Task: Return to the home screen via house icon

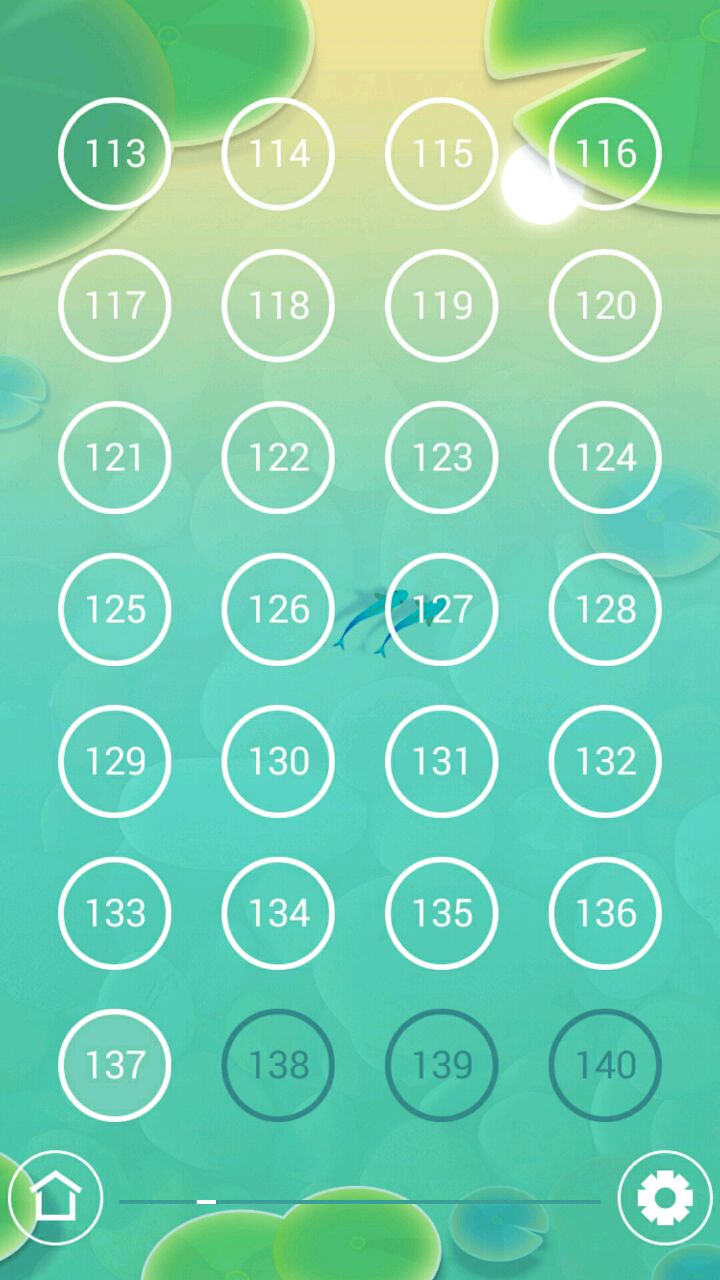Action: click(56, 1197)
